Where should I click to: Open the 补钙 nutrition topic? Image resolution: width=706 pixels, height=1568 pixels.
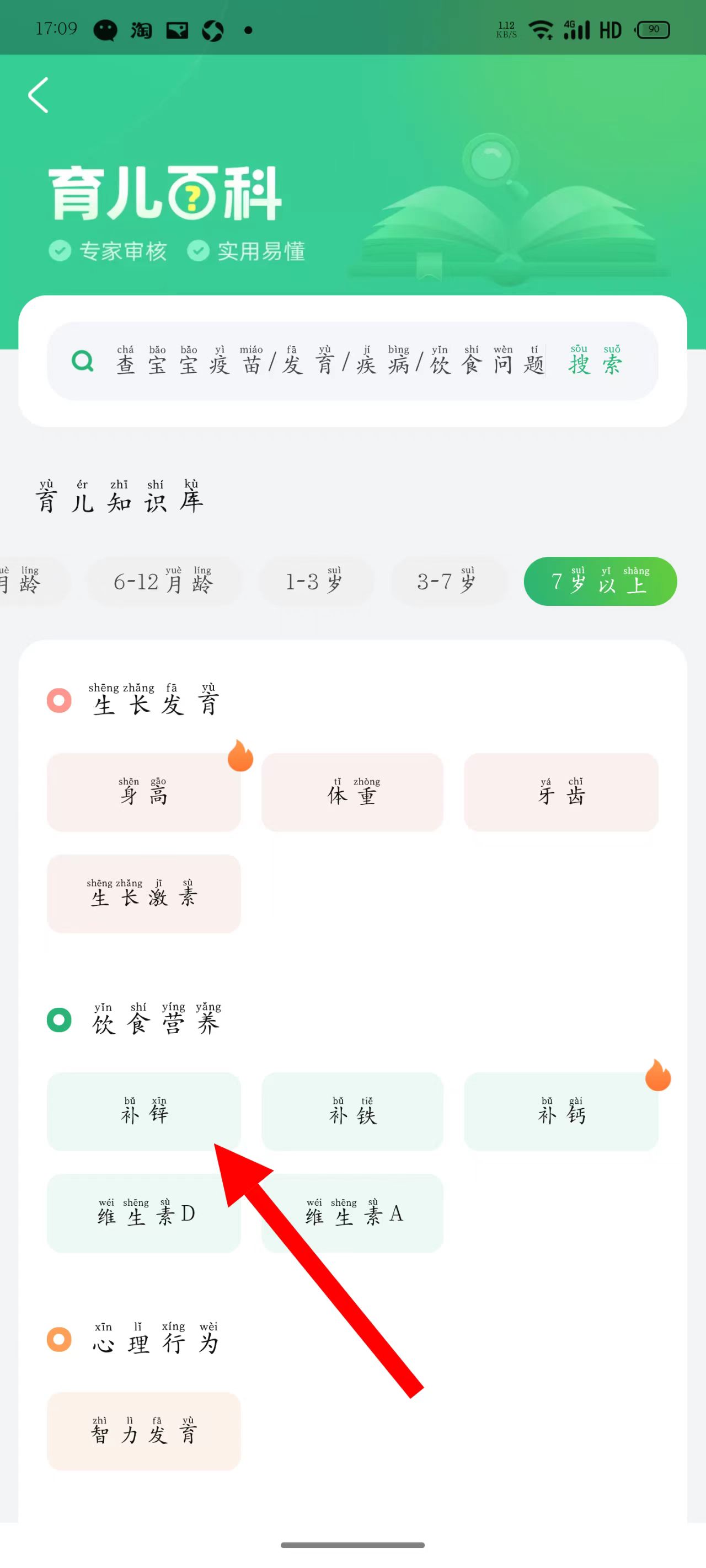point(561,1111)
